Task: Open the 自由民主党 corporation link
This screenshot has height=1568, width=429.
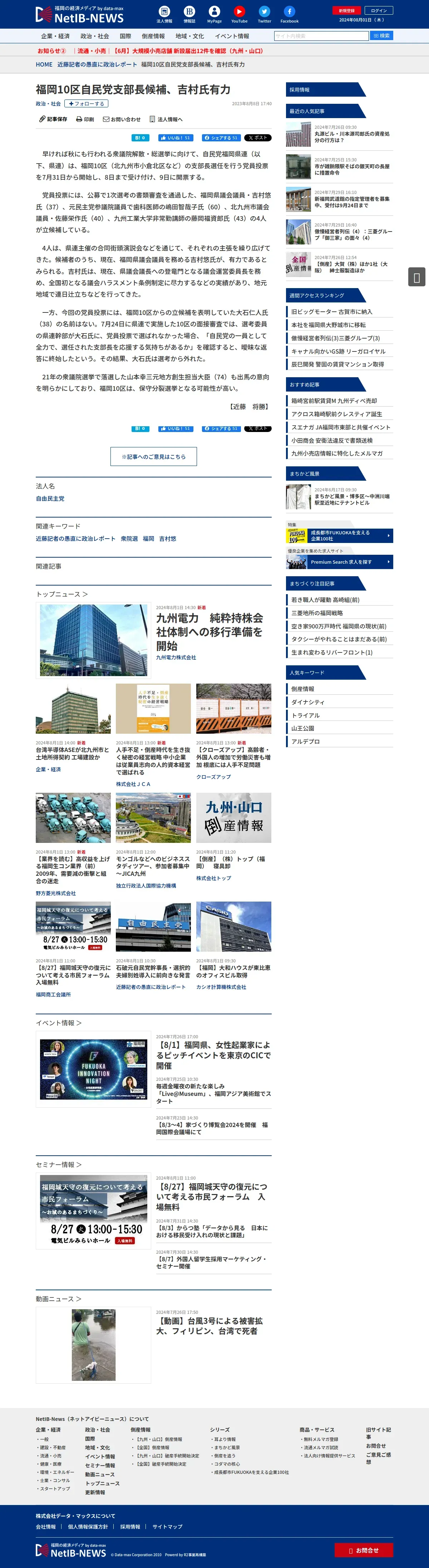Action: click(50, 499)
